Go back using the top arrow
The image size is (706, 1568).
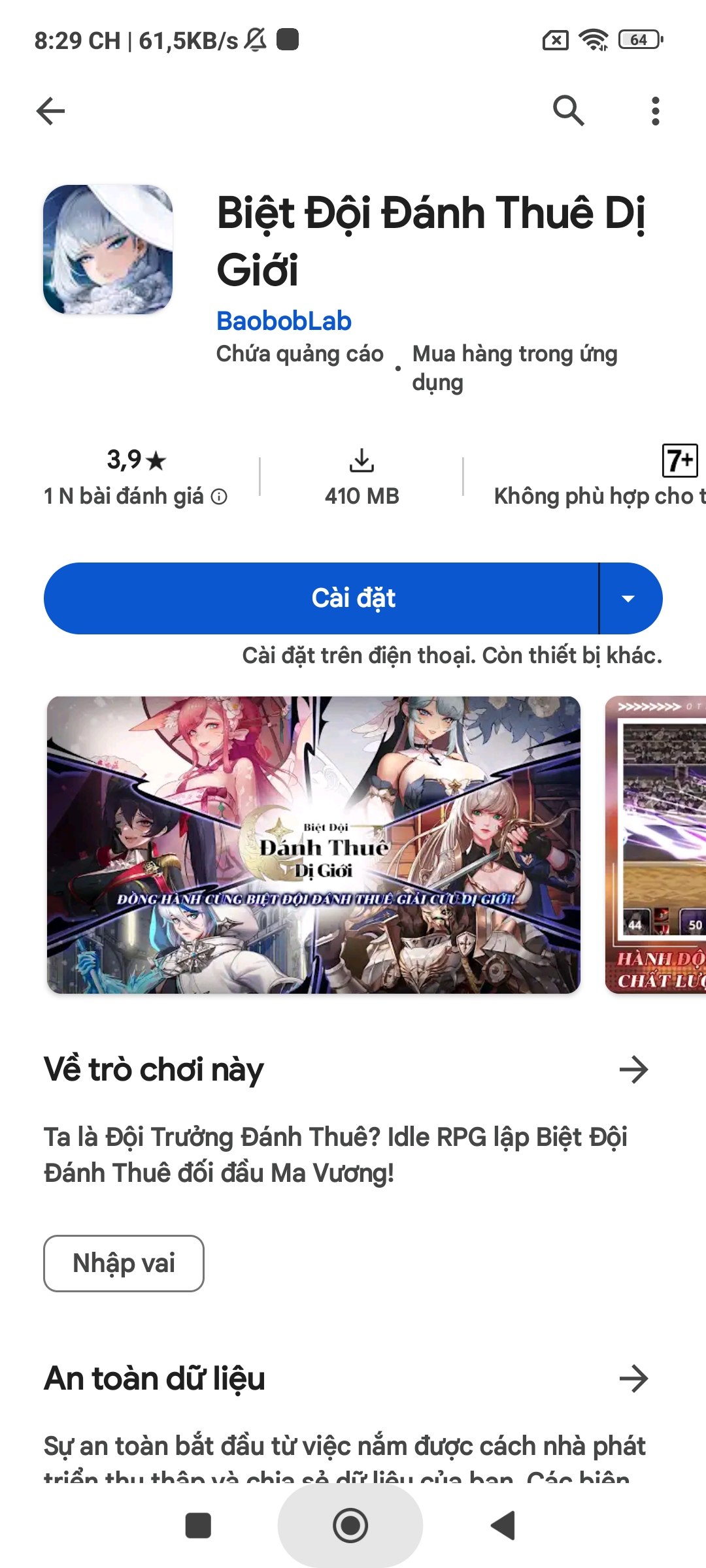click(51, 111)
